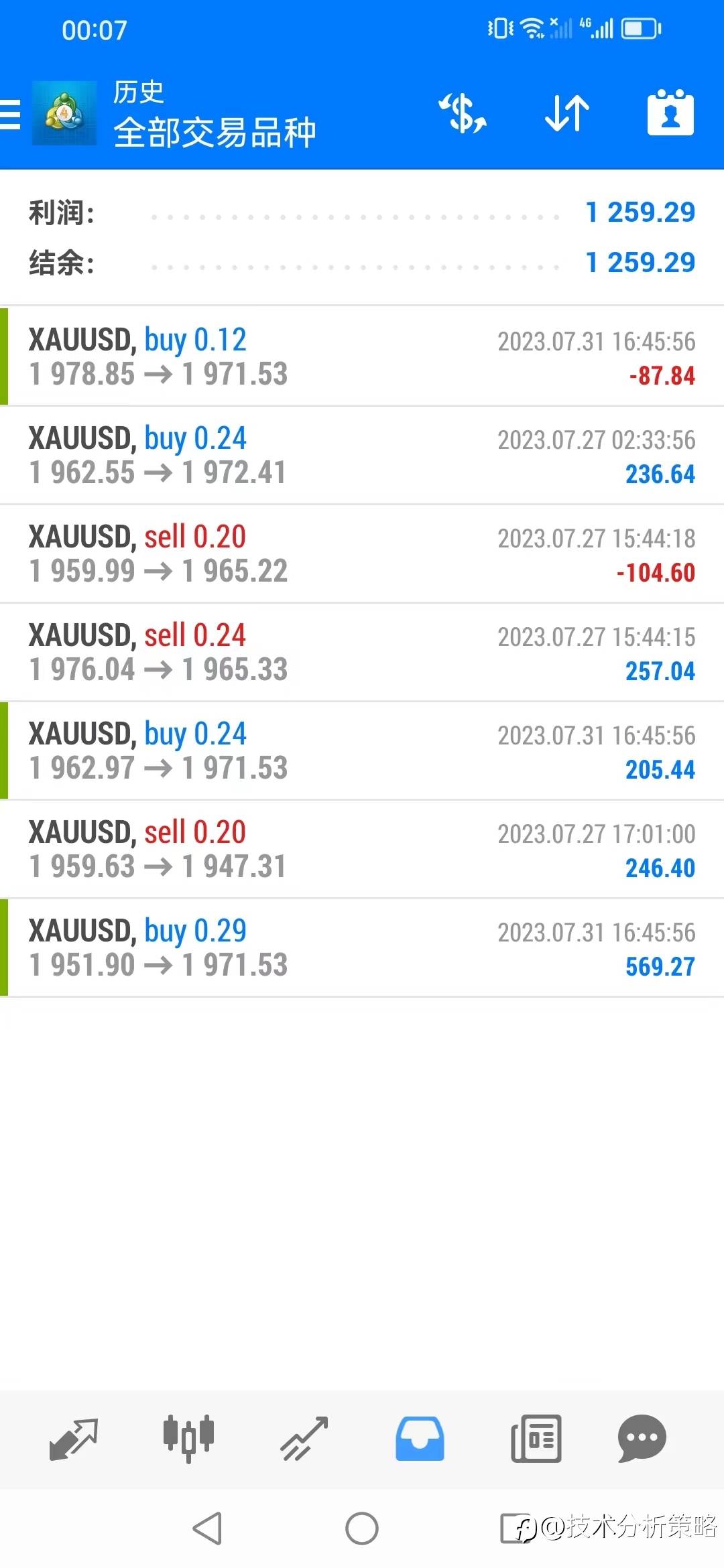724x1568 pixels.
Task: Open the sell 0.20 trade with profit 246.40
Action: (x=362, y=849)
